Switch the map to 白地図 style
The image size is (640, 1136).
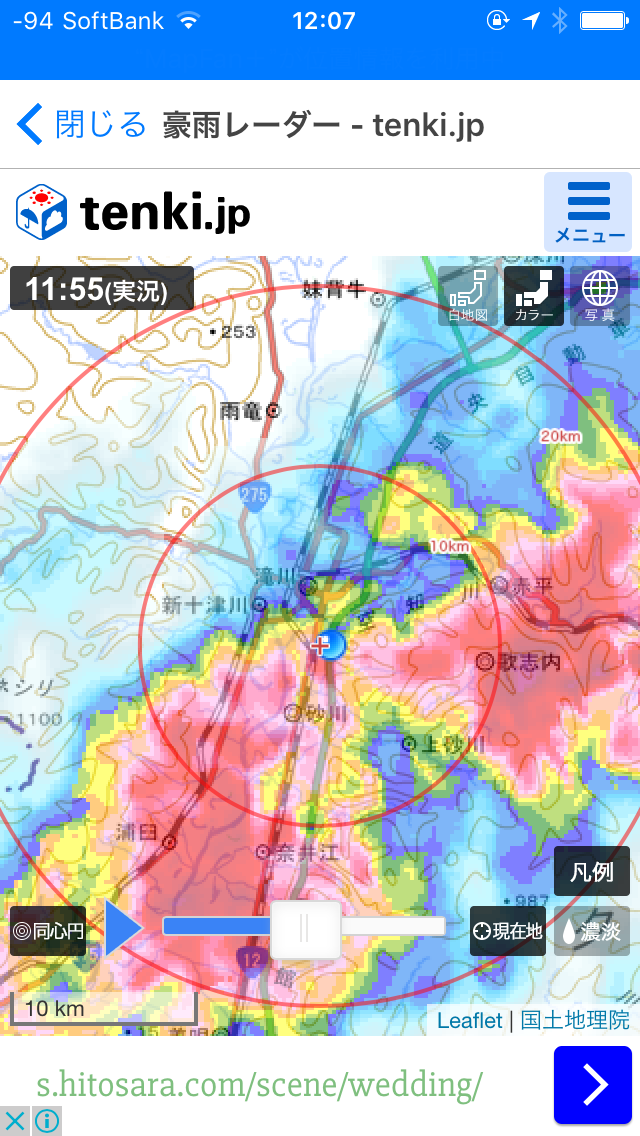469,295
